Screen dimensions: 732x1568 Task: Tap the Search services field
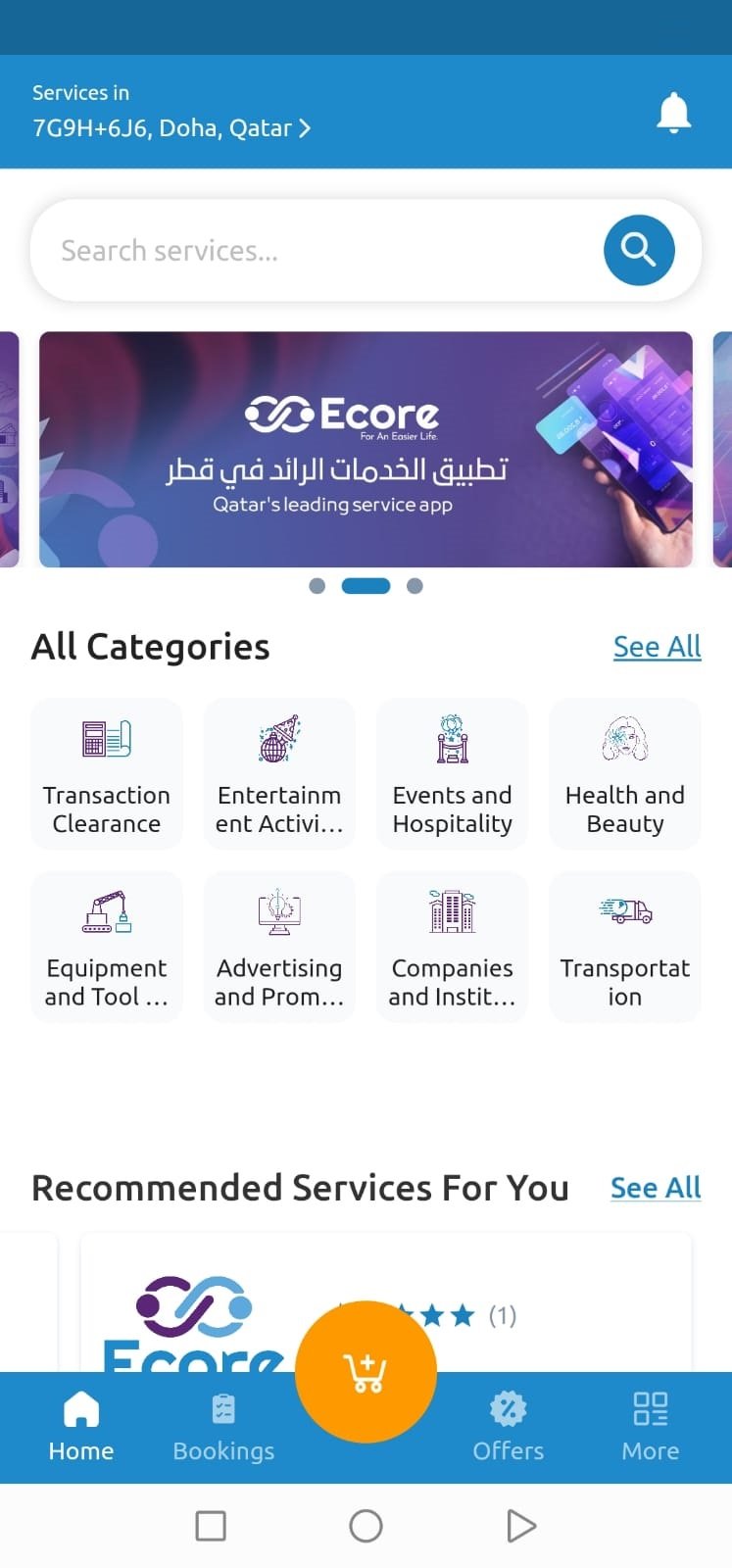314,251
